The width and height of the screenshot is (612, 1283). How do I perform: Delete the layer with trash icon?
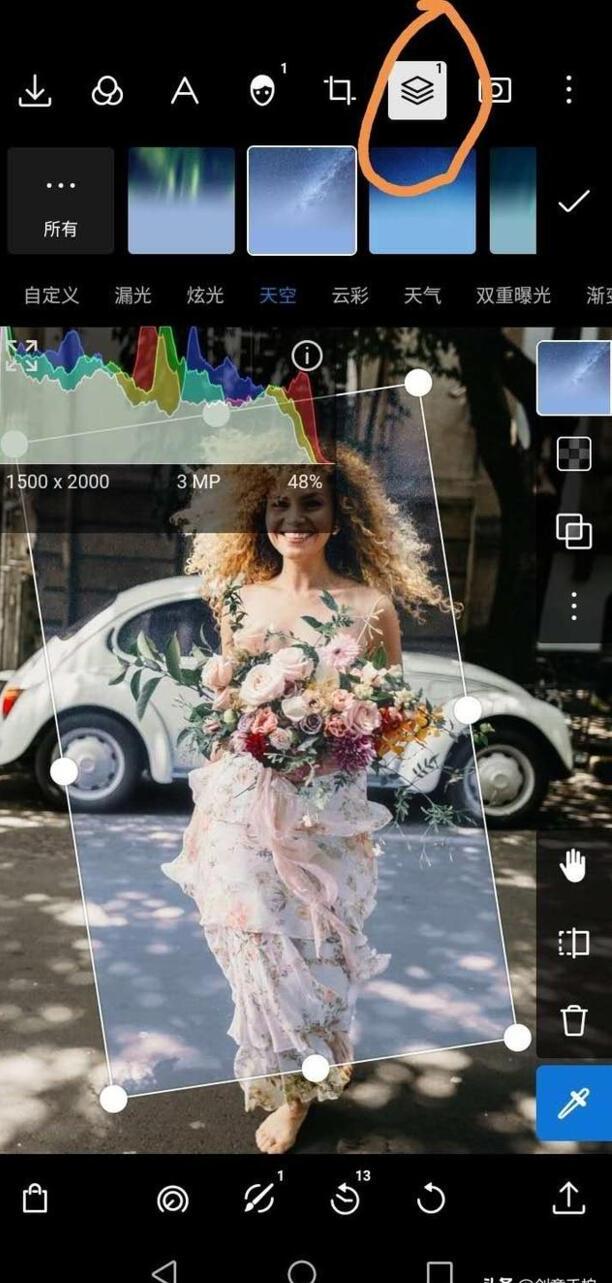click(x=574, y=1021)
